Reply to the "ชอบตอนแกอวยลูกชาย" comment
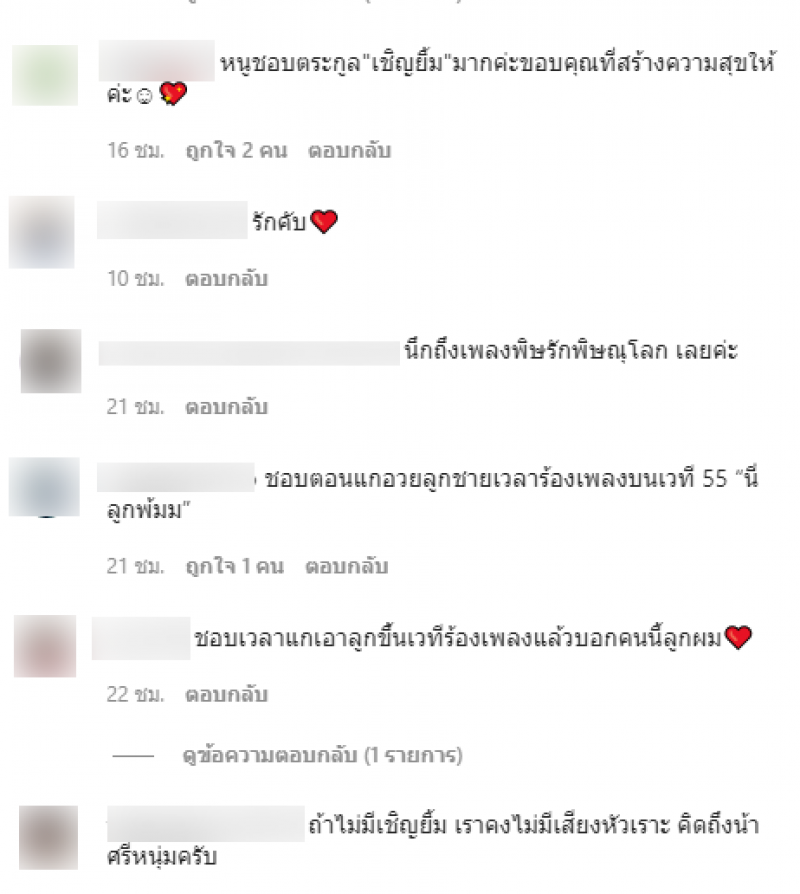Screen dimensions: 800x894 pyautogui.click(x=348, y=567)
